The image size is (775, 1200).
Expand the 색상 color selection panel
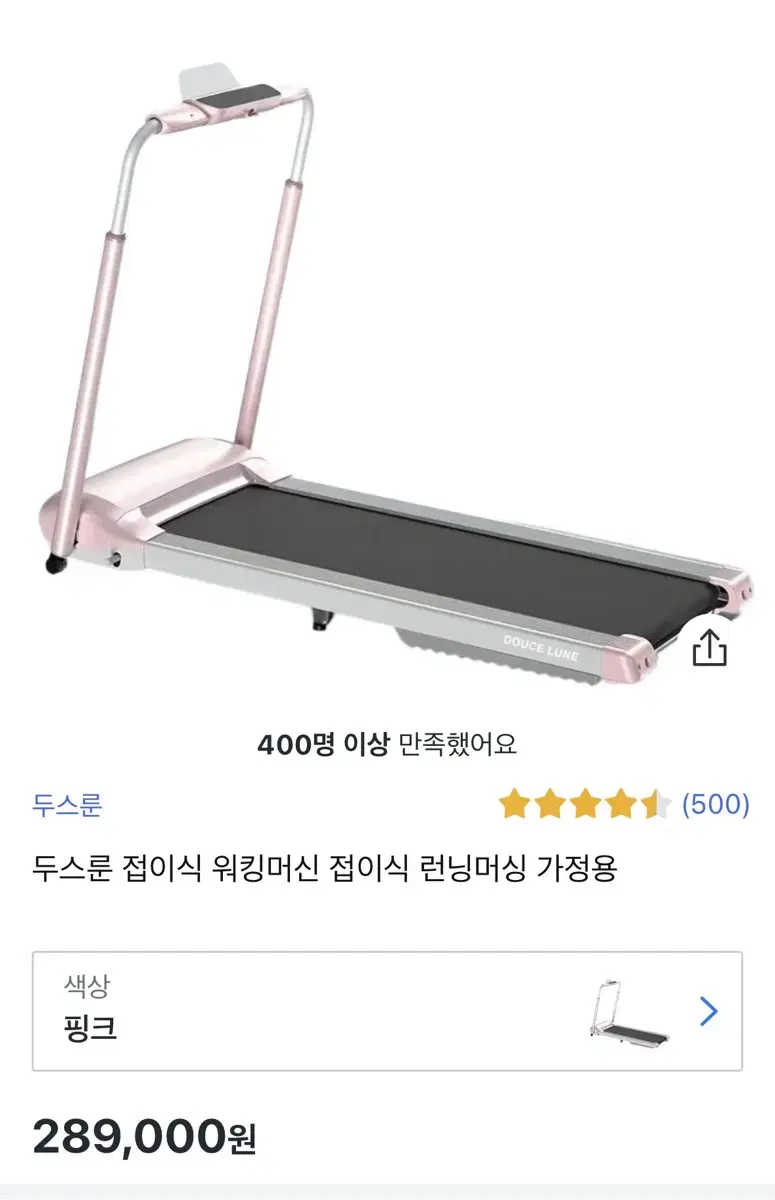pos(387,1009)
